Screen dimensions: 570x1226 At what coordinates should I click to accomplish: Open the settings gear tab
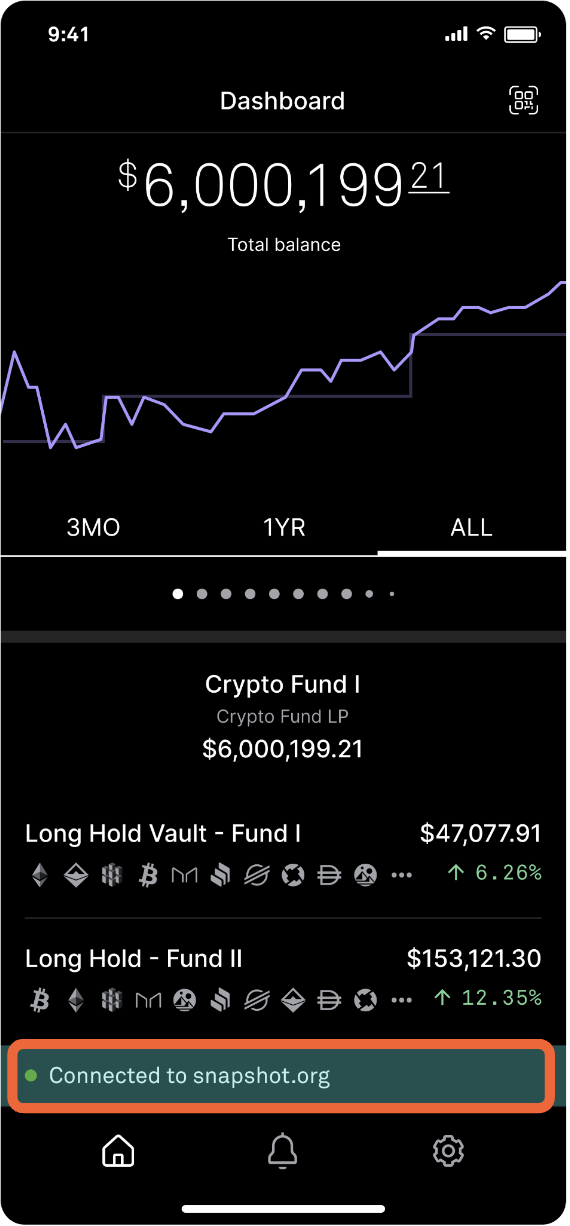point(449,1152)
